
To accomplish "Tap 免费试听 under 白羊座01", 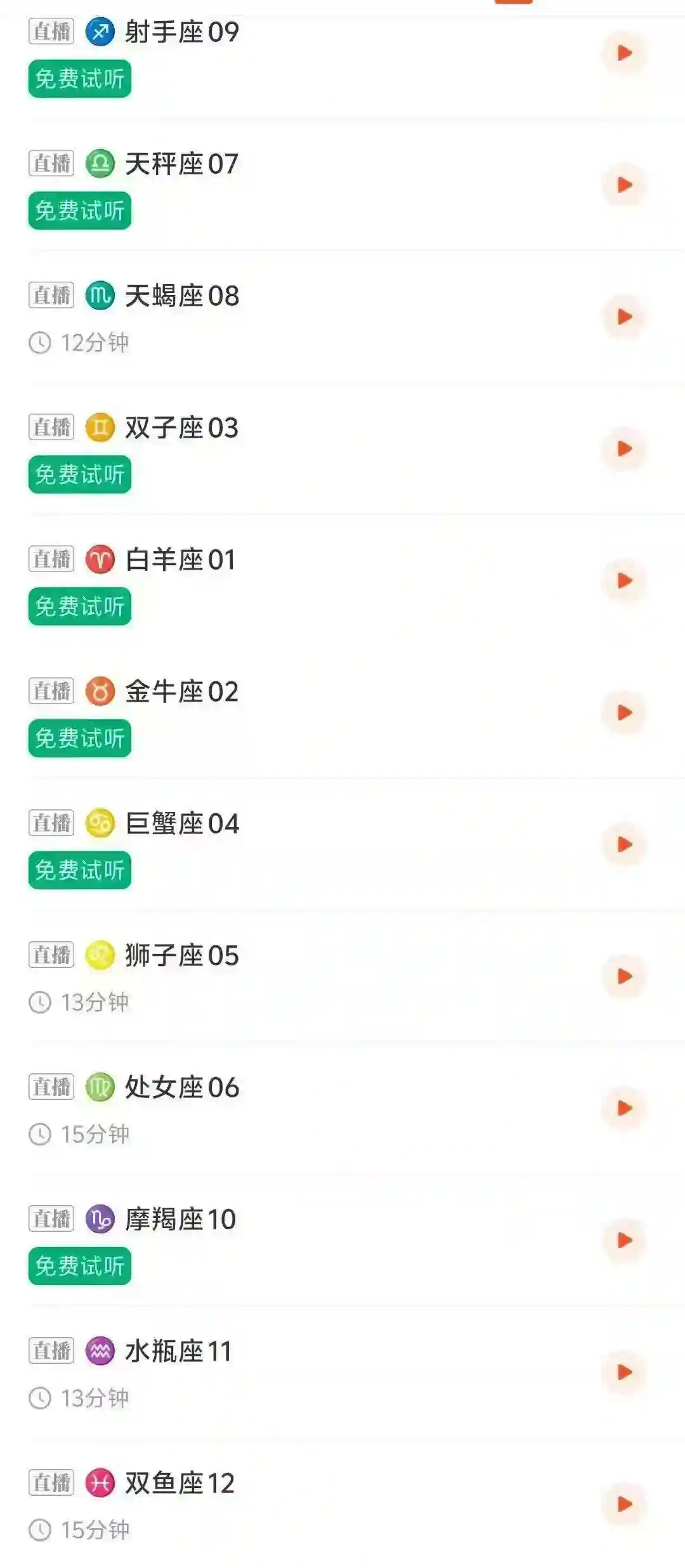I will coord(80,606).
